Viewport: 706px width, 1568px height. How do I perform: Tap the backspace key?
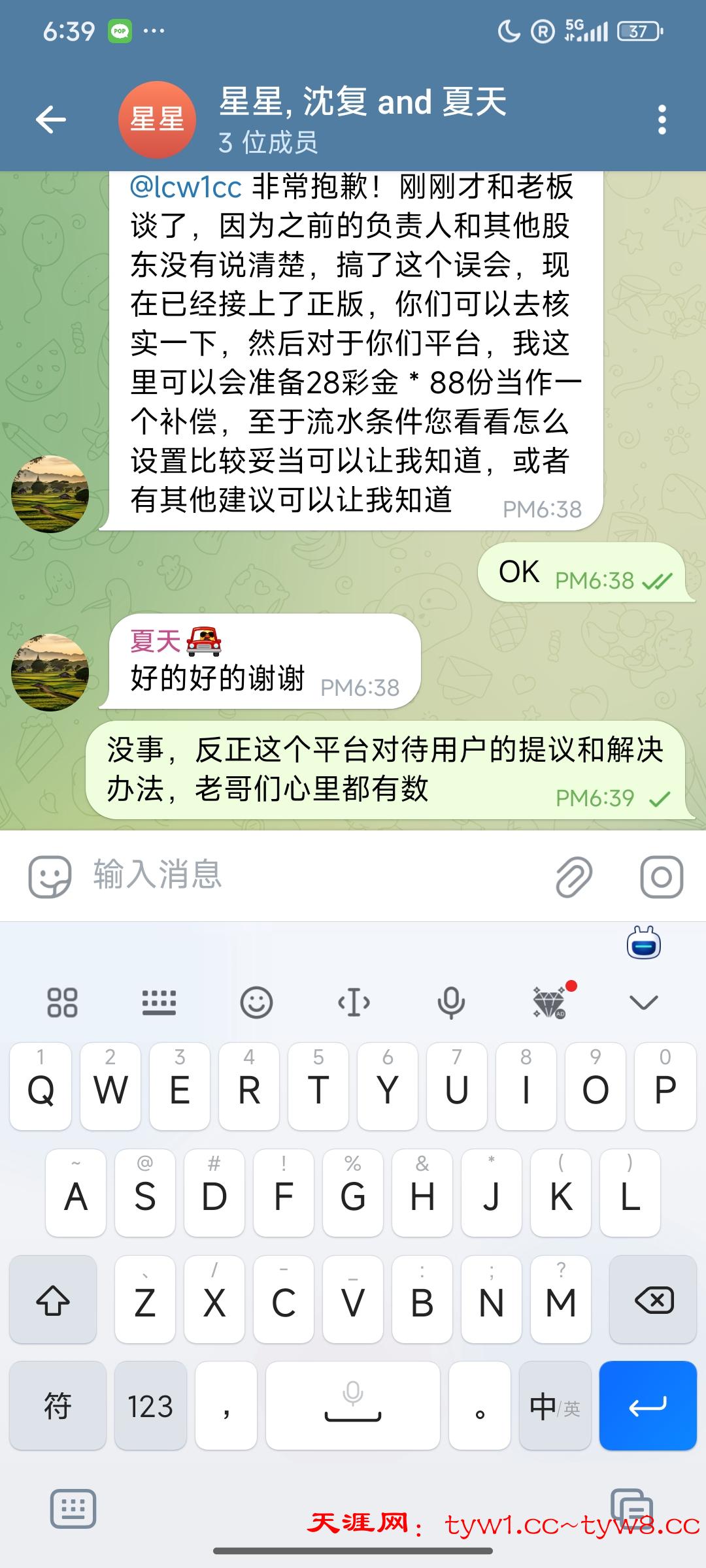click(653, 1300)
